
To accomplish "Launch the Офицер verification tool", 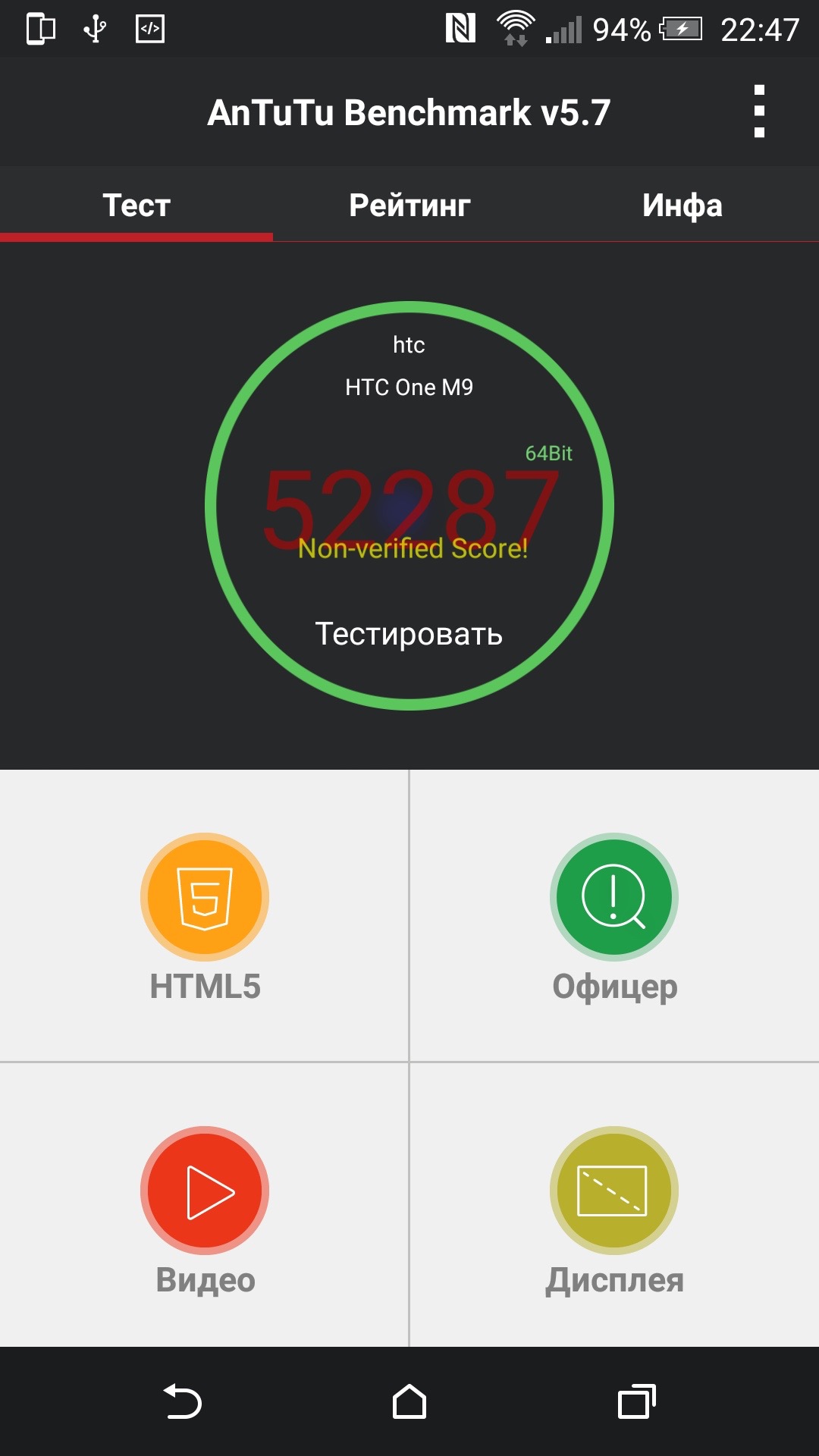I will pos(614,916).
